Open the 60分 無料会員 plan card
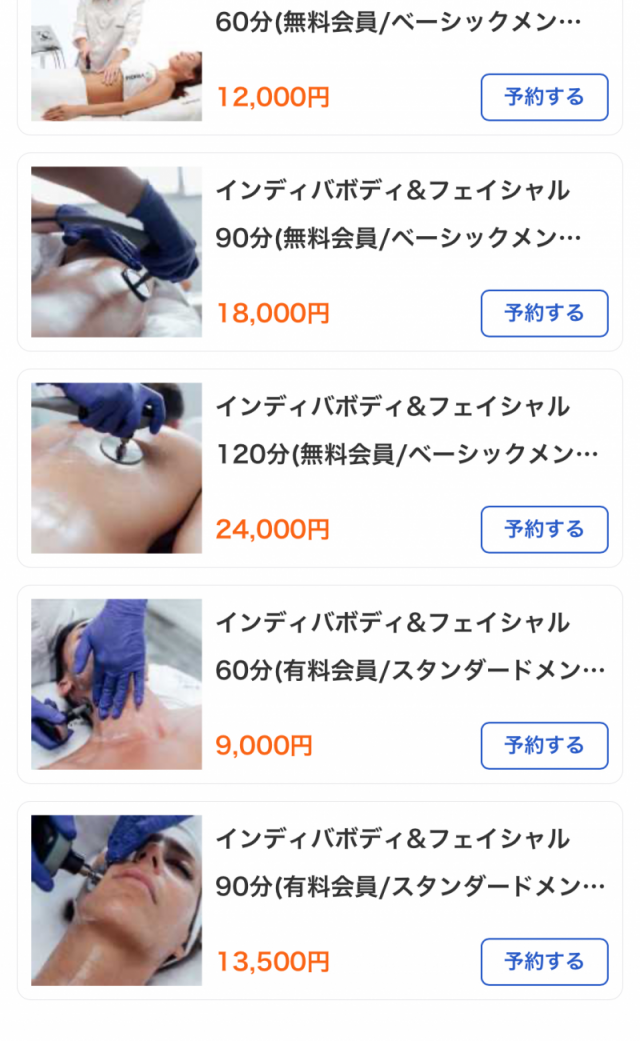Screen dimensions: 640x1041 click(x=320, y=66)
